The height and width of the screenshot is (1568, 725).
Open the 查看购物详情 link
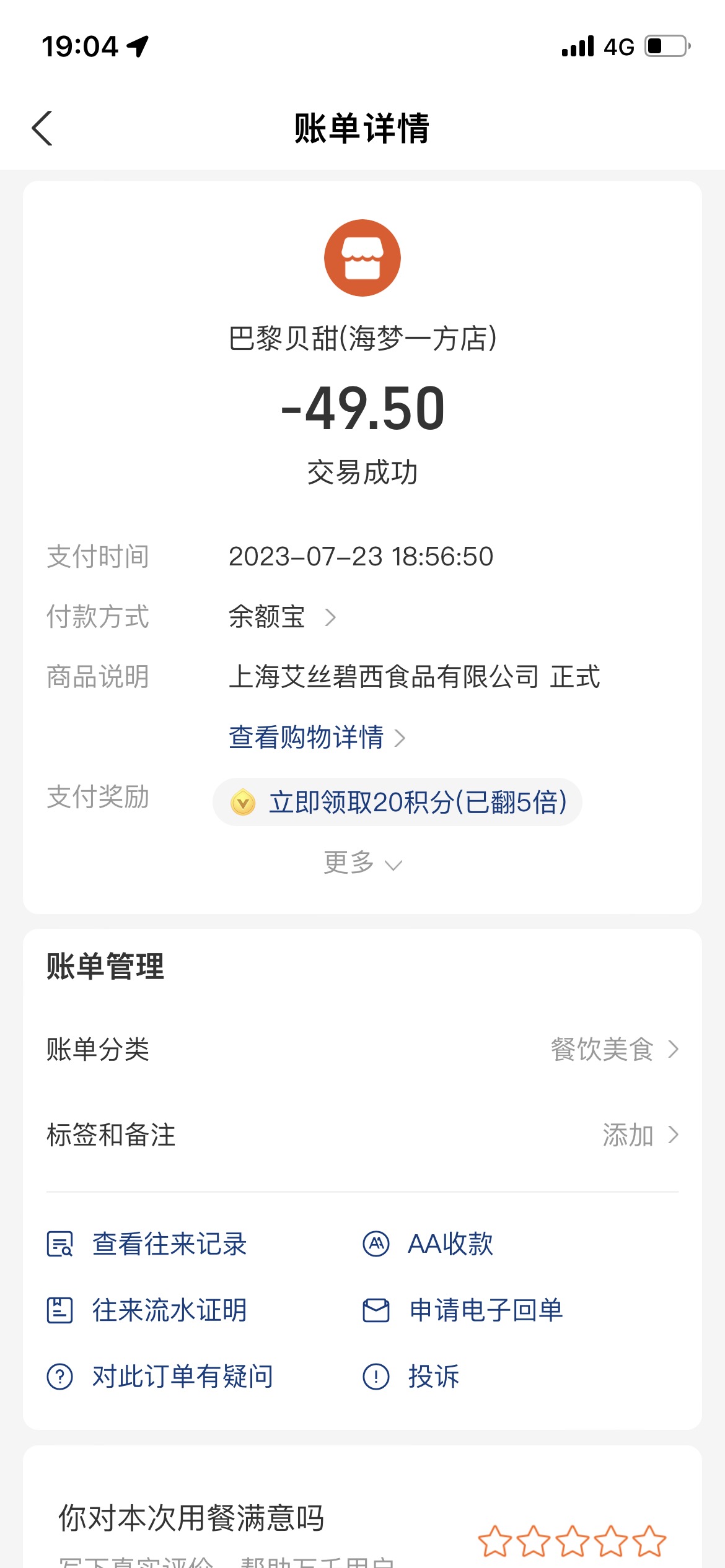point(317,737)
